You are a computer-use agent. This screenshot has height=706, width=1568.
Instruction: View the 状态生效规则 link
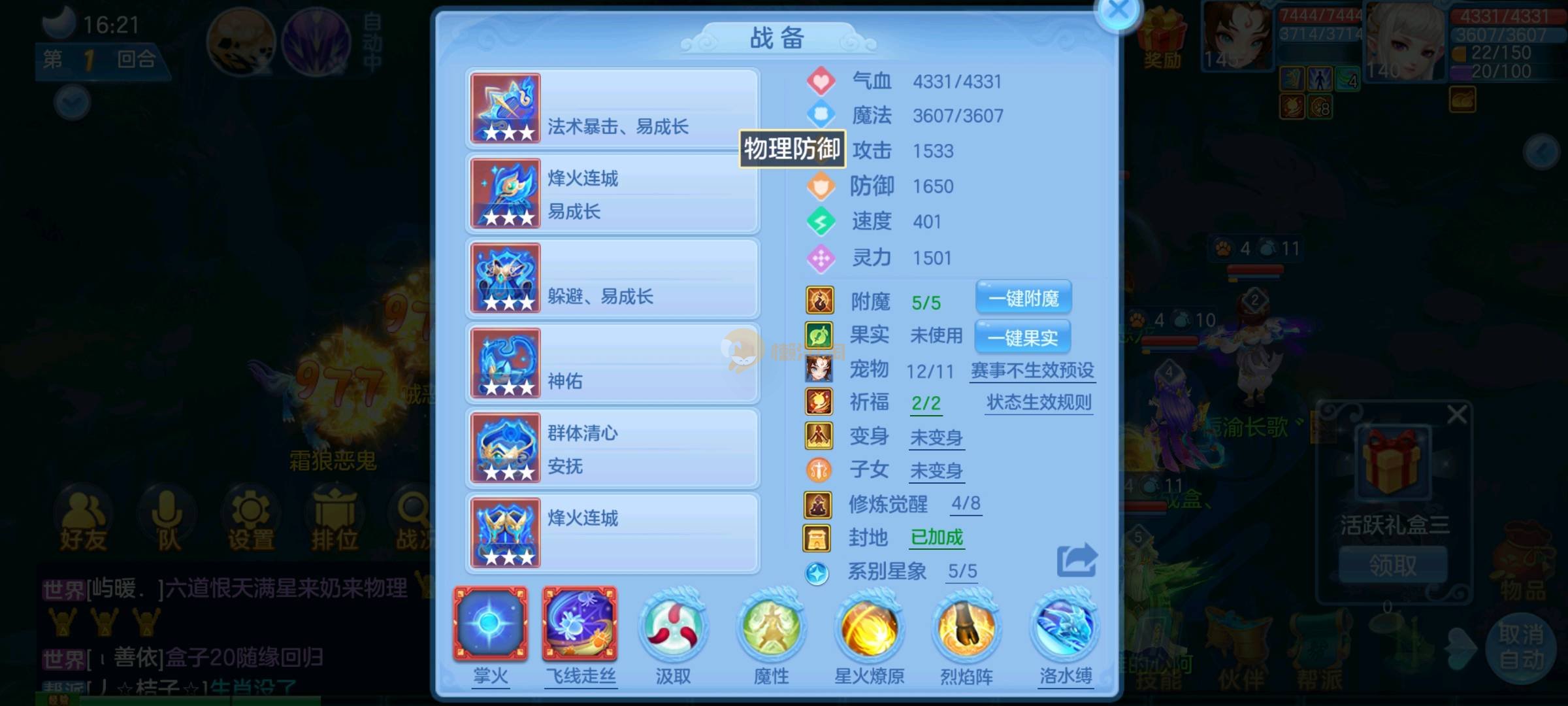(1039, 403)
